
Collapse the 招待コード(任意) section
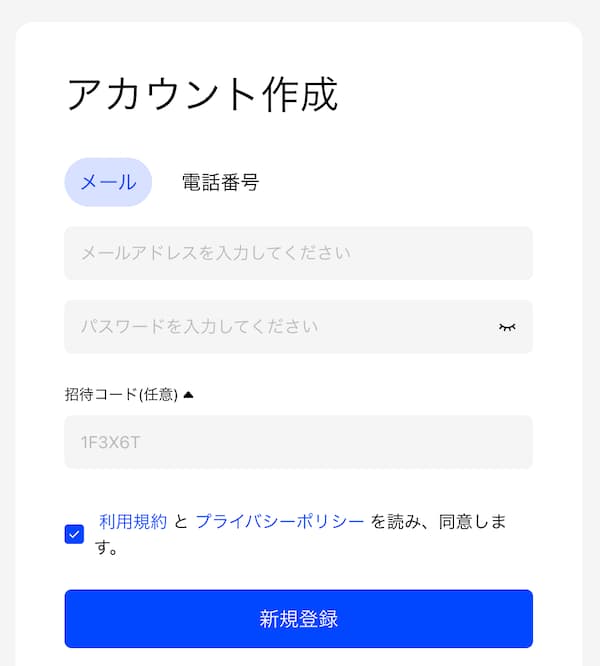pos(188,394)
